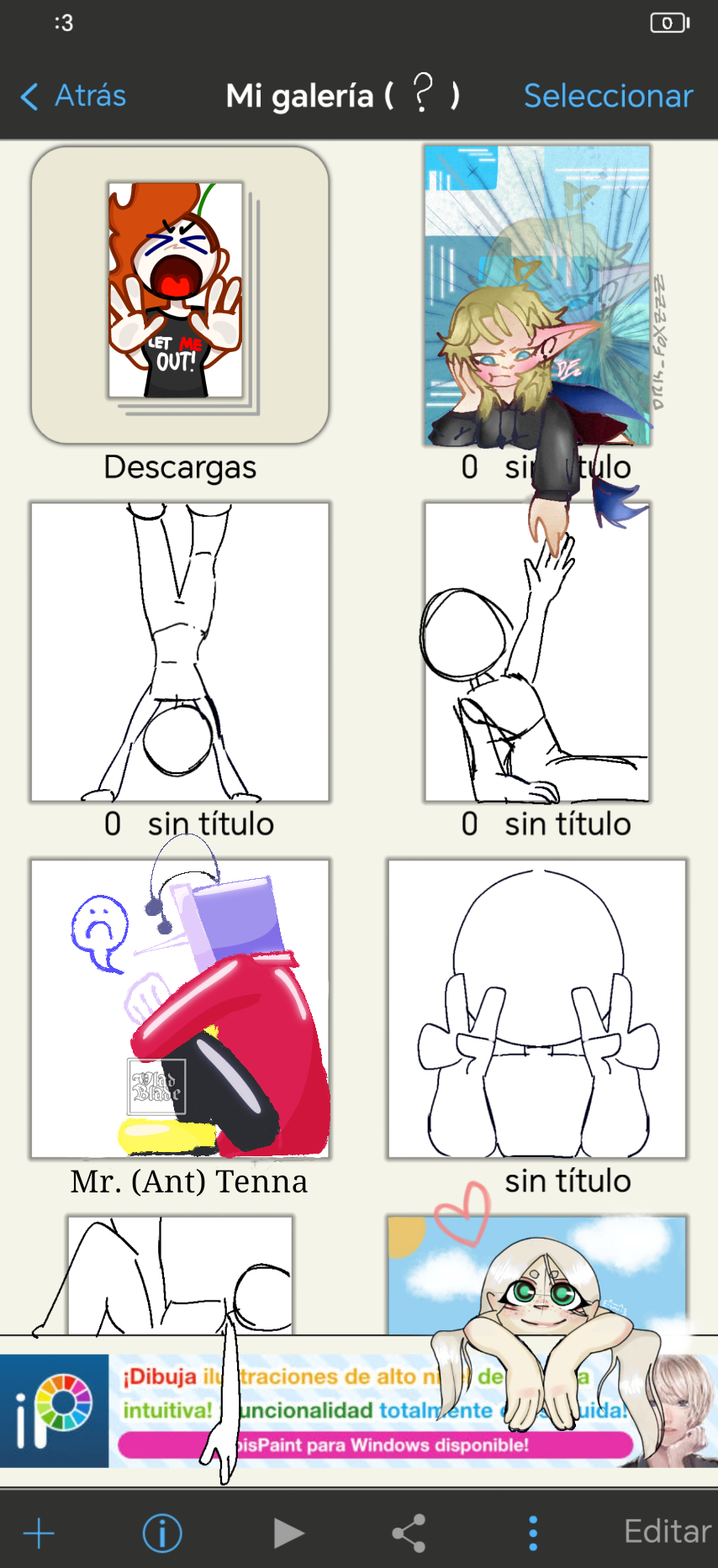This screenshot has height=1568, width=718.
Task: Open the blonde elf character thumbnail
Action: coord(536,296)
